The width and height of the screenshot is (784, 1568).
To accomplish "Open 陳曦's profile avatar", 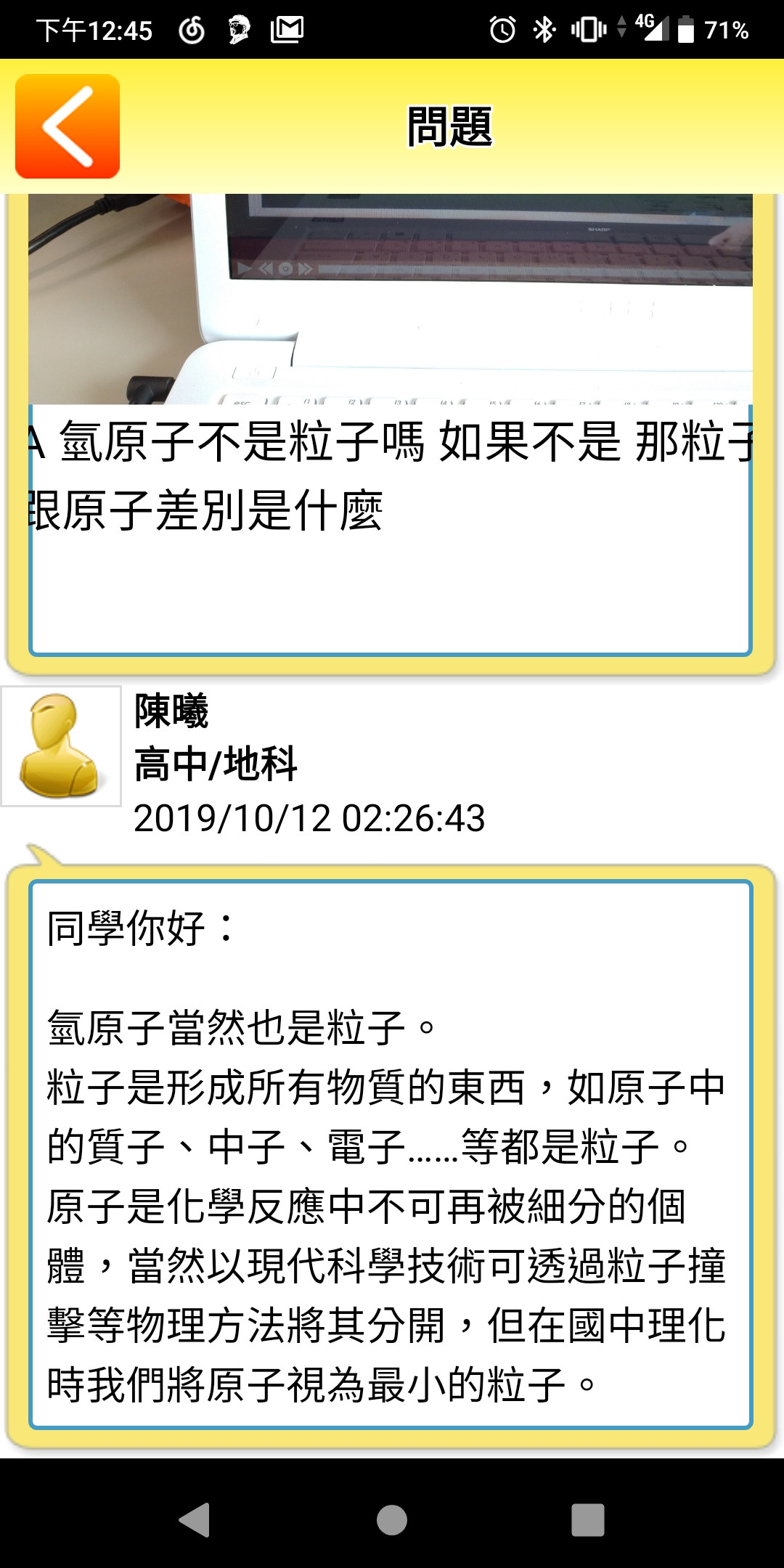I will 61,746.
